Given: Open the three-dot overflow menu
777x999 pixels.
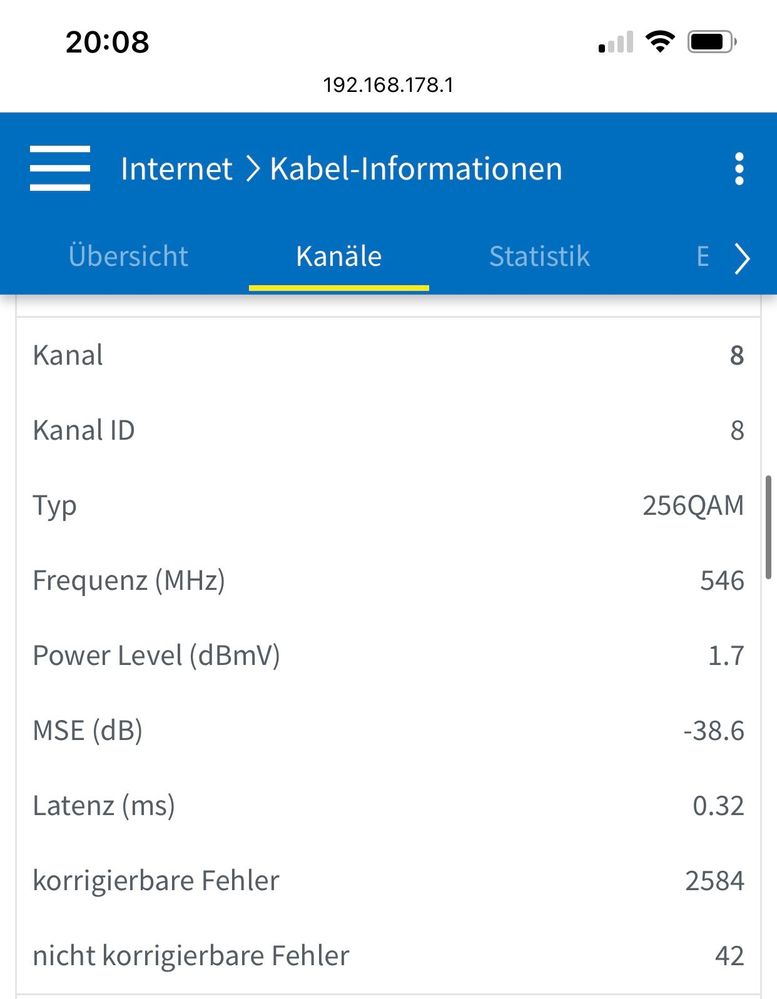Looking at the screenshot, I should 739,169.
